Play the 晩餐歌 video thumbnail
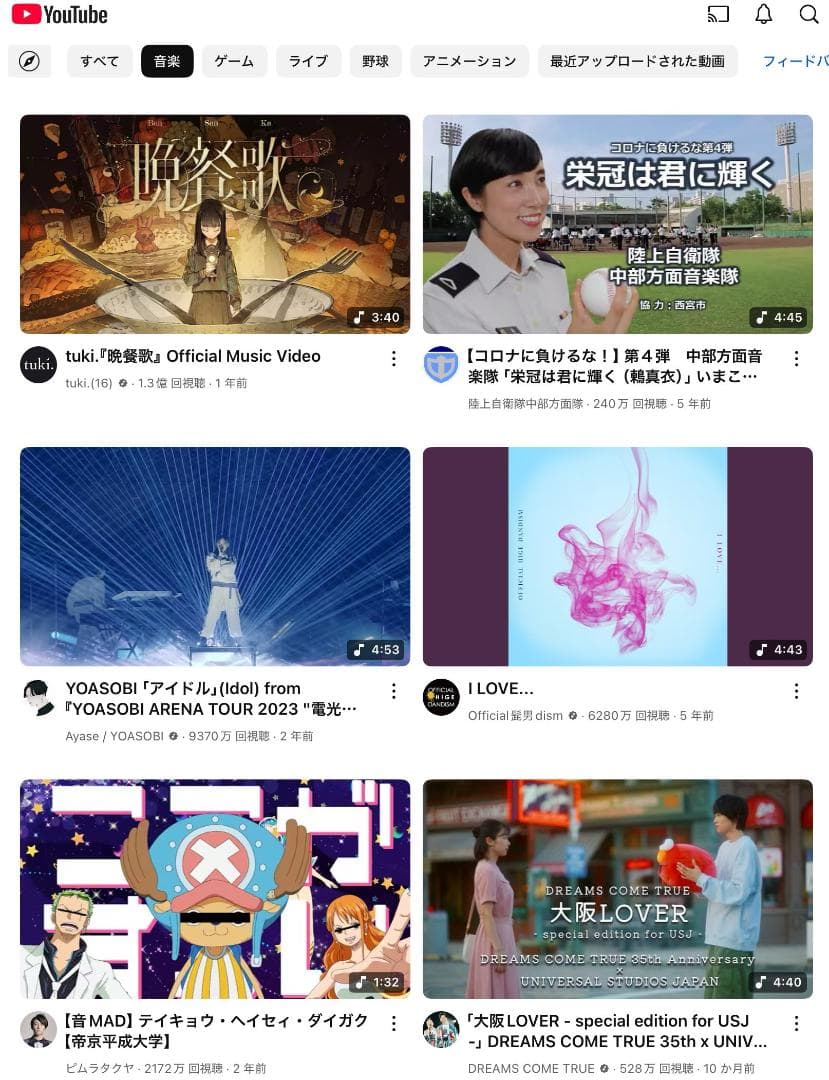829x1080 pixels. click(215, 224)
